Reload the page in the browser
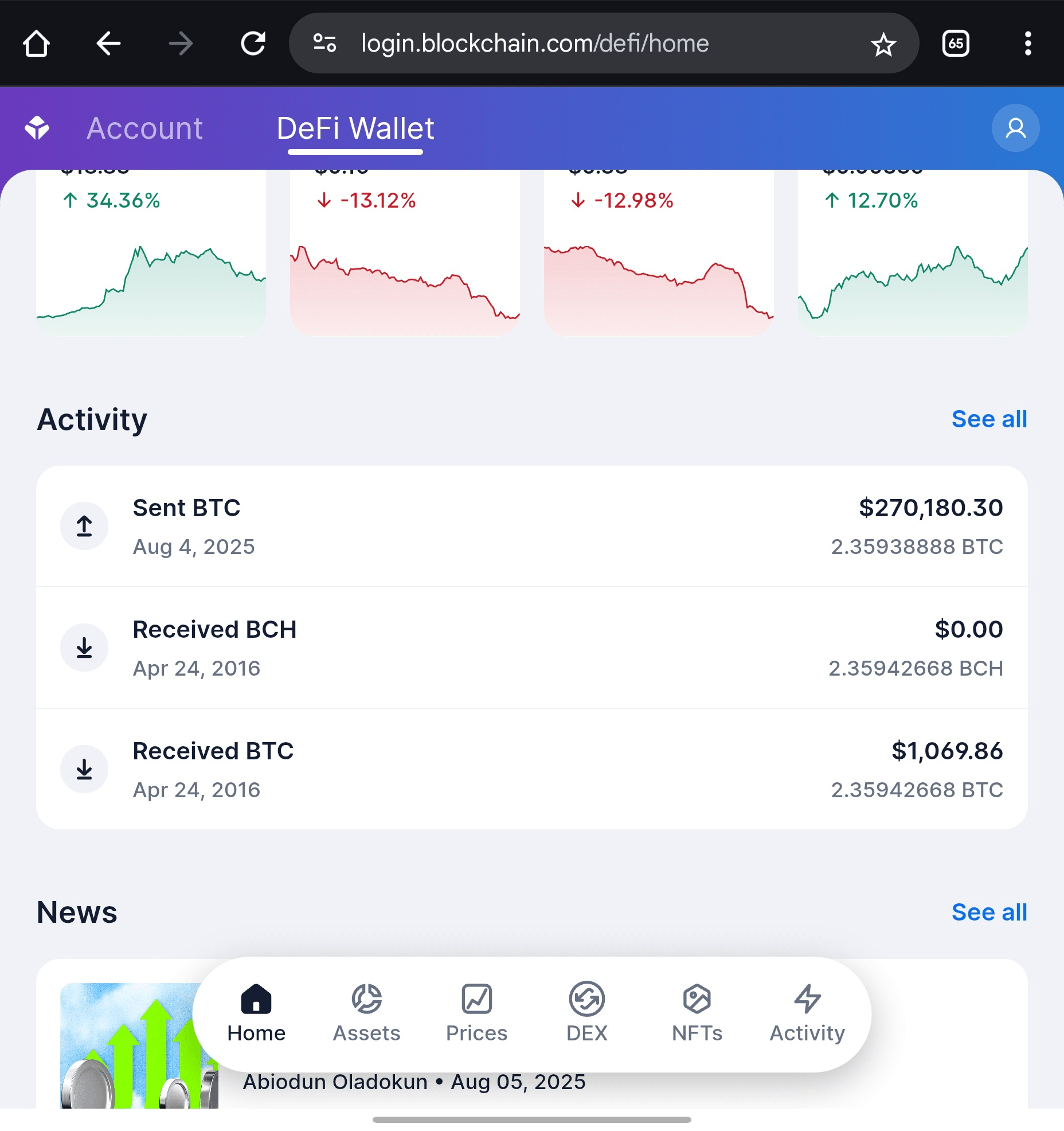 tap(253, 44)
